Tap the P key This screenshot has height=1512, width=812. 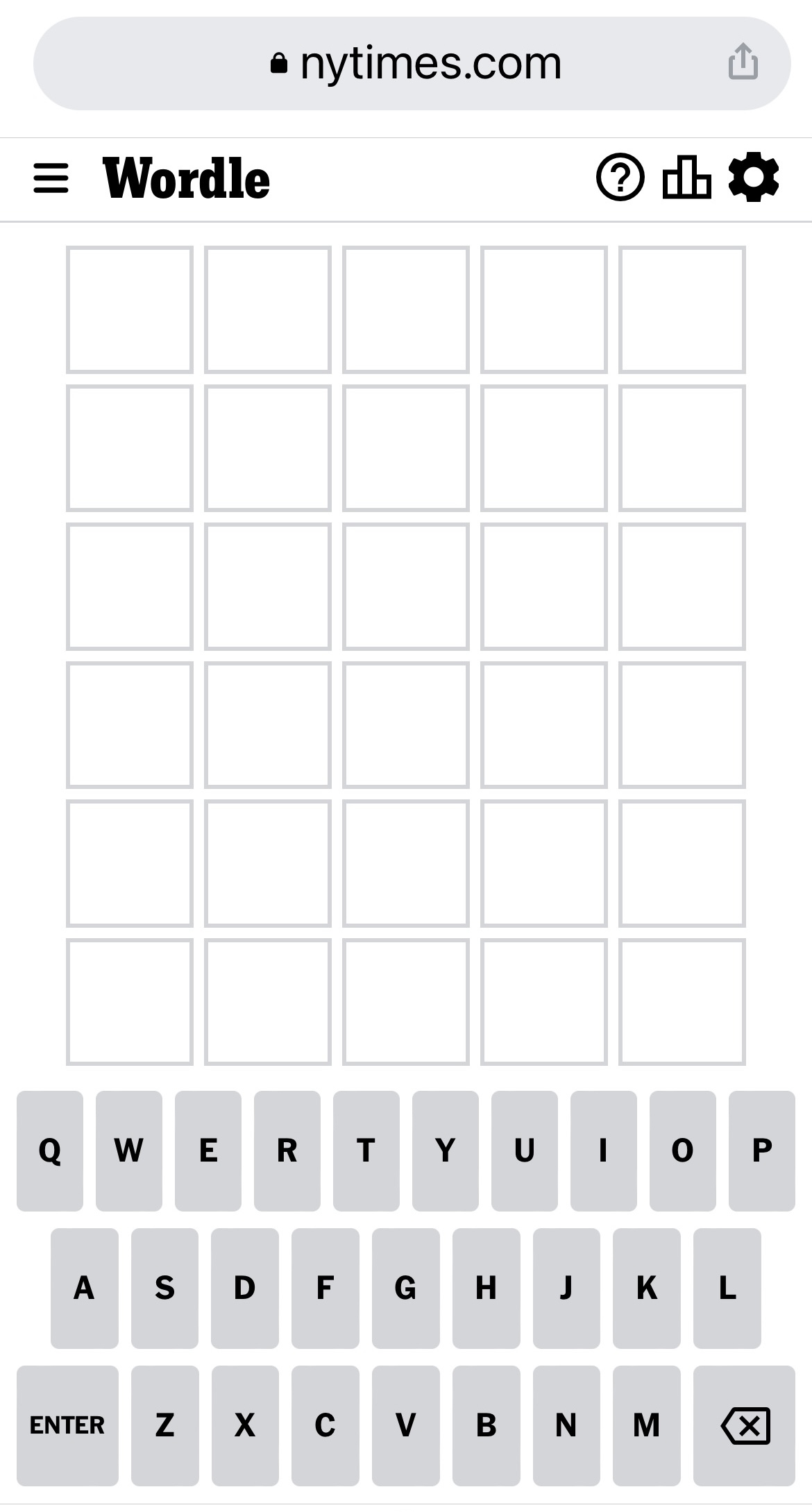761,1151
